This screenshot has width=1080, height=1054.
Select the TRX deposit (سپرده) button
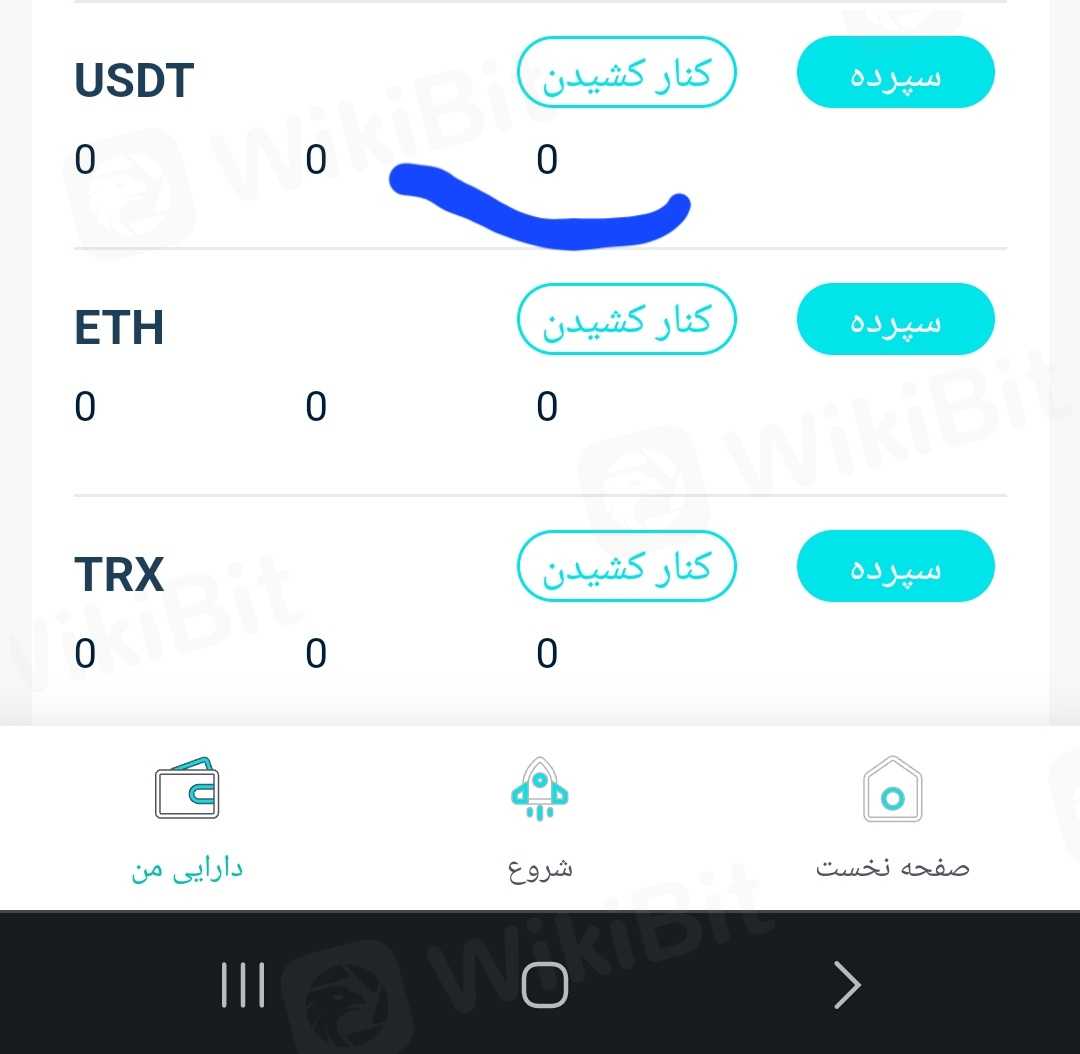(x=895, y=566)
